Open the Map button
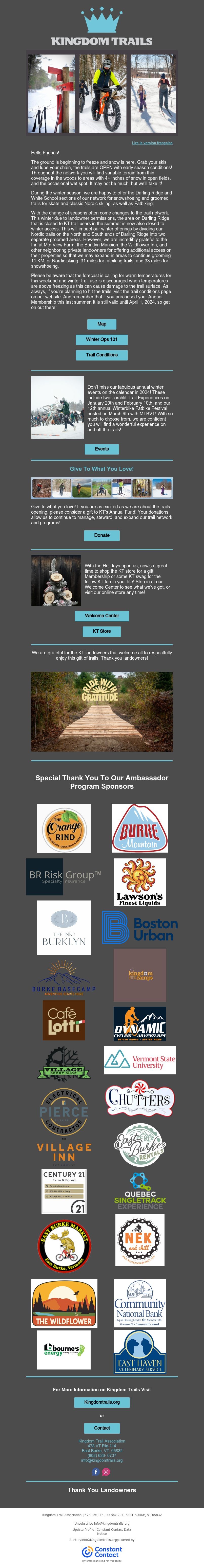Screen dimensions: 204x1568 pyautogui.click(x=102, y=324)
